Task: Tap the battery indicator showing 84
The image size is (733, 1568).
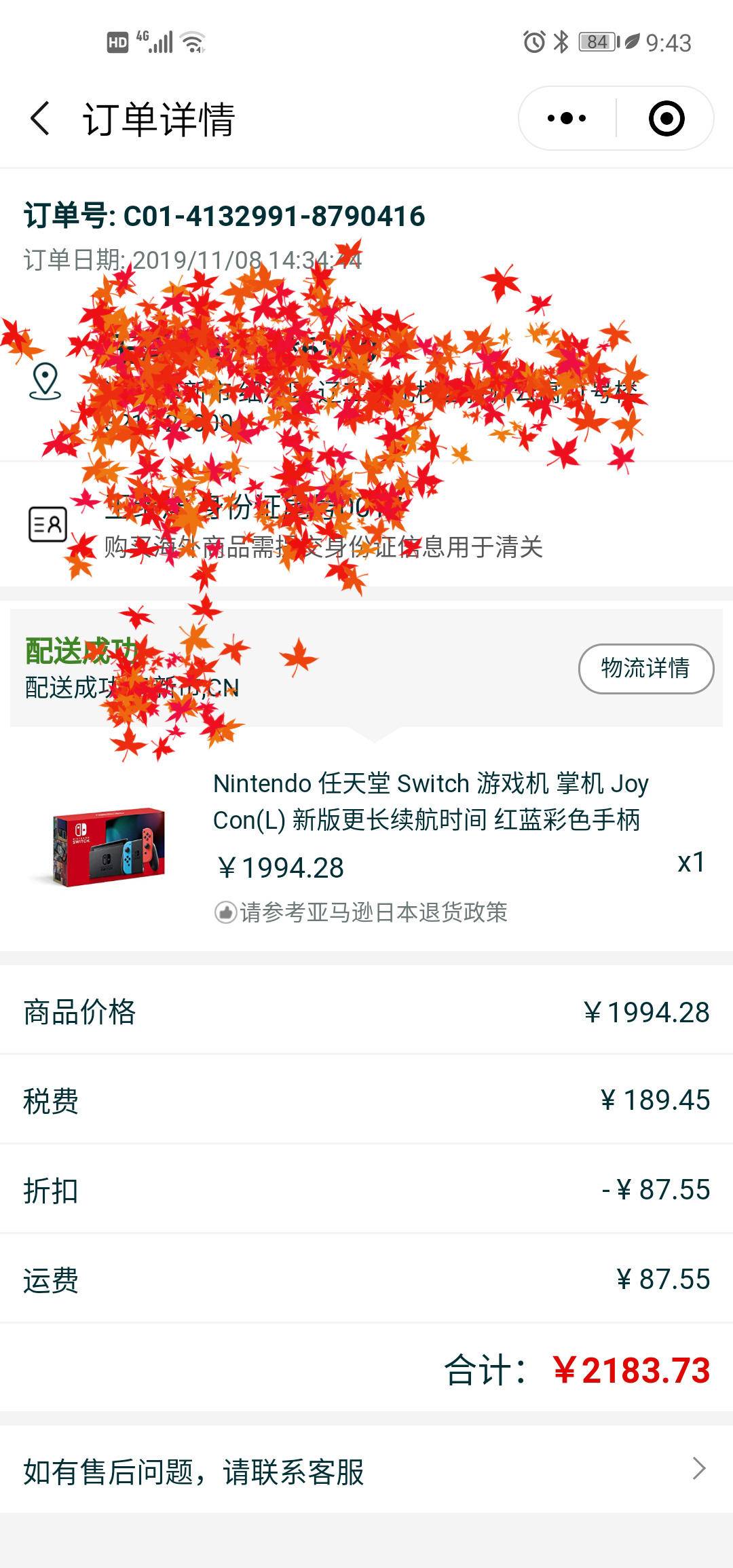Action: tap(596, 41)
